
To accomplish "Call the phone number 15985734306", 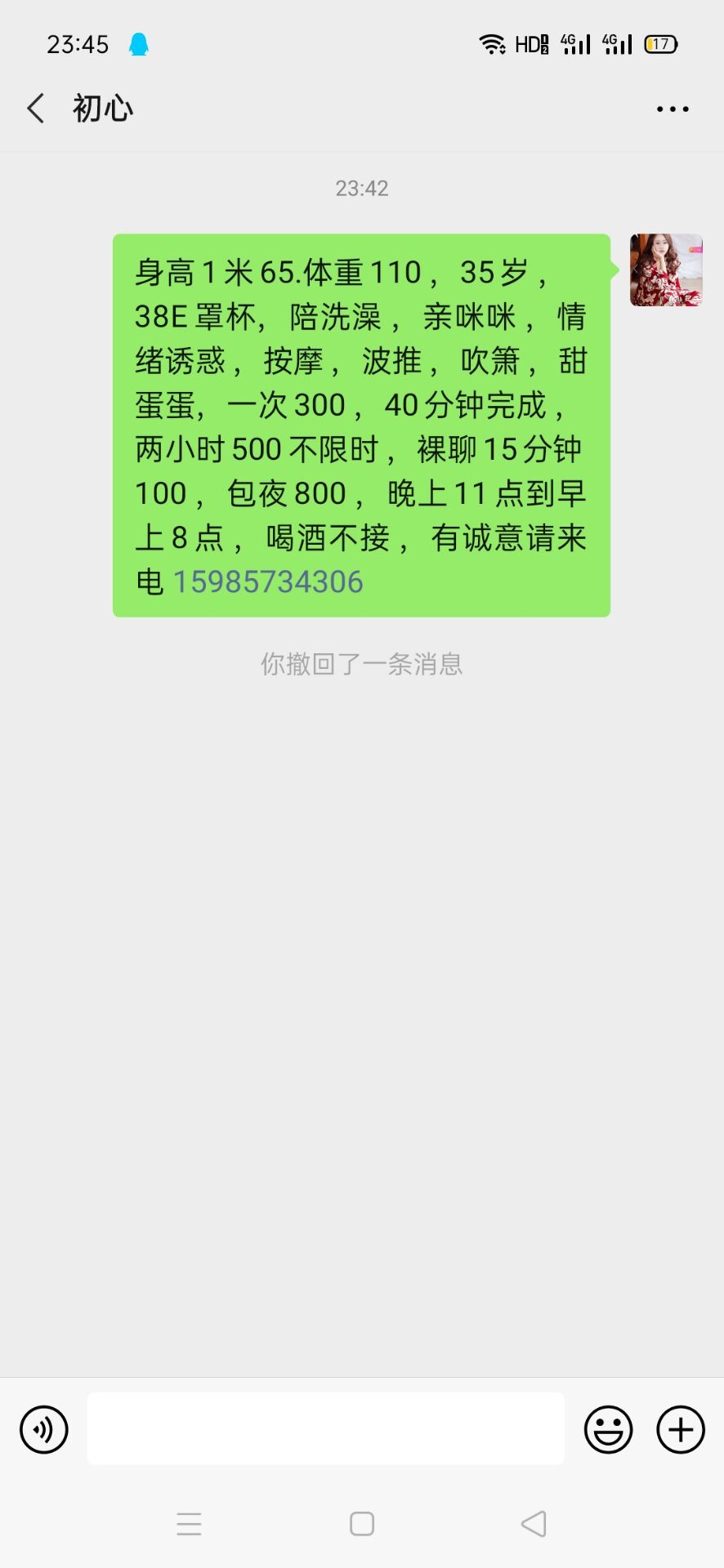I will pos(270,582).
